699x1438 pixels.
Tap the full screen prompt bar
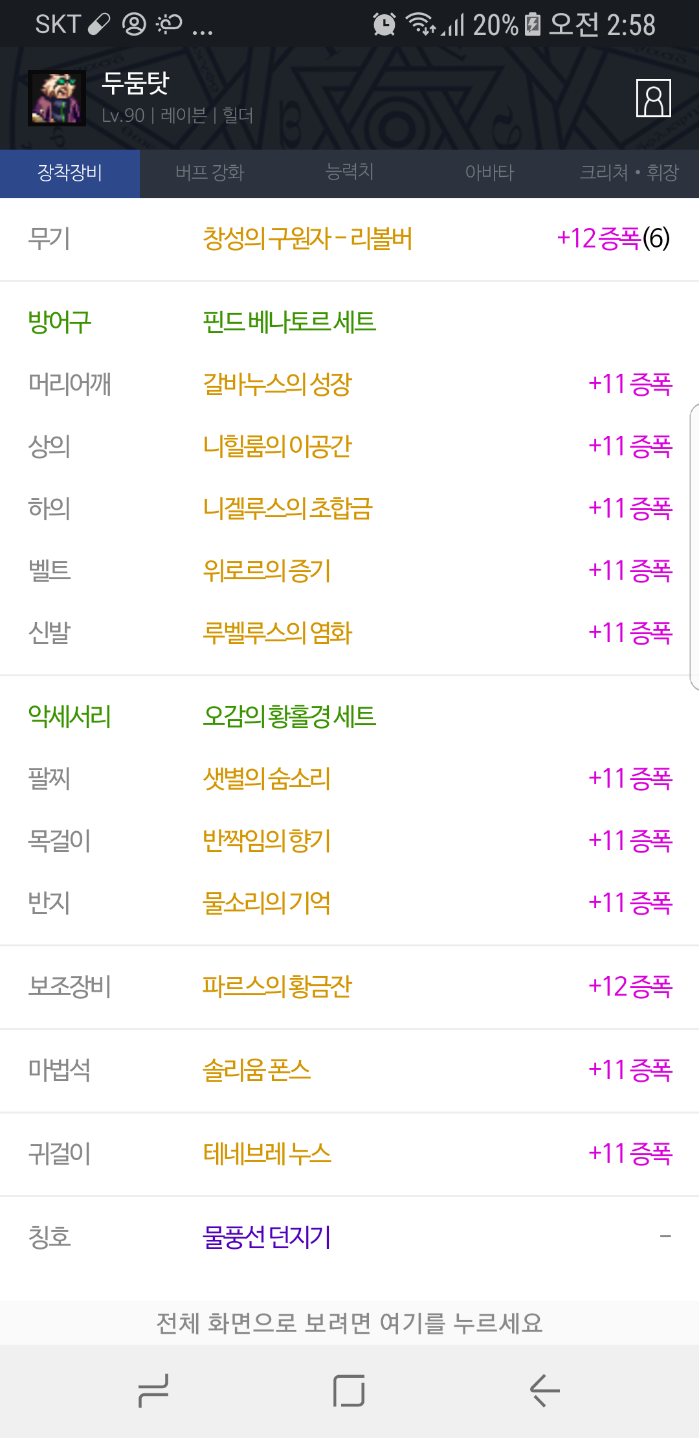click(x=349, y=1323)
